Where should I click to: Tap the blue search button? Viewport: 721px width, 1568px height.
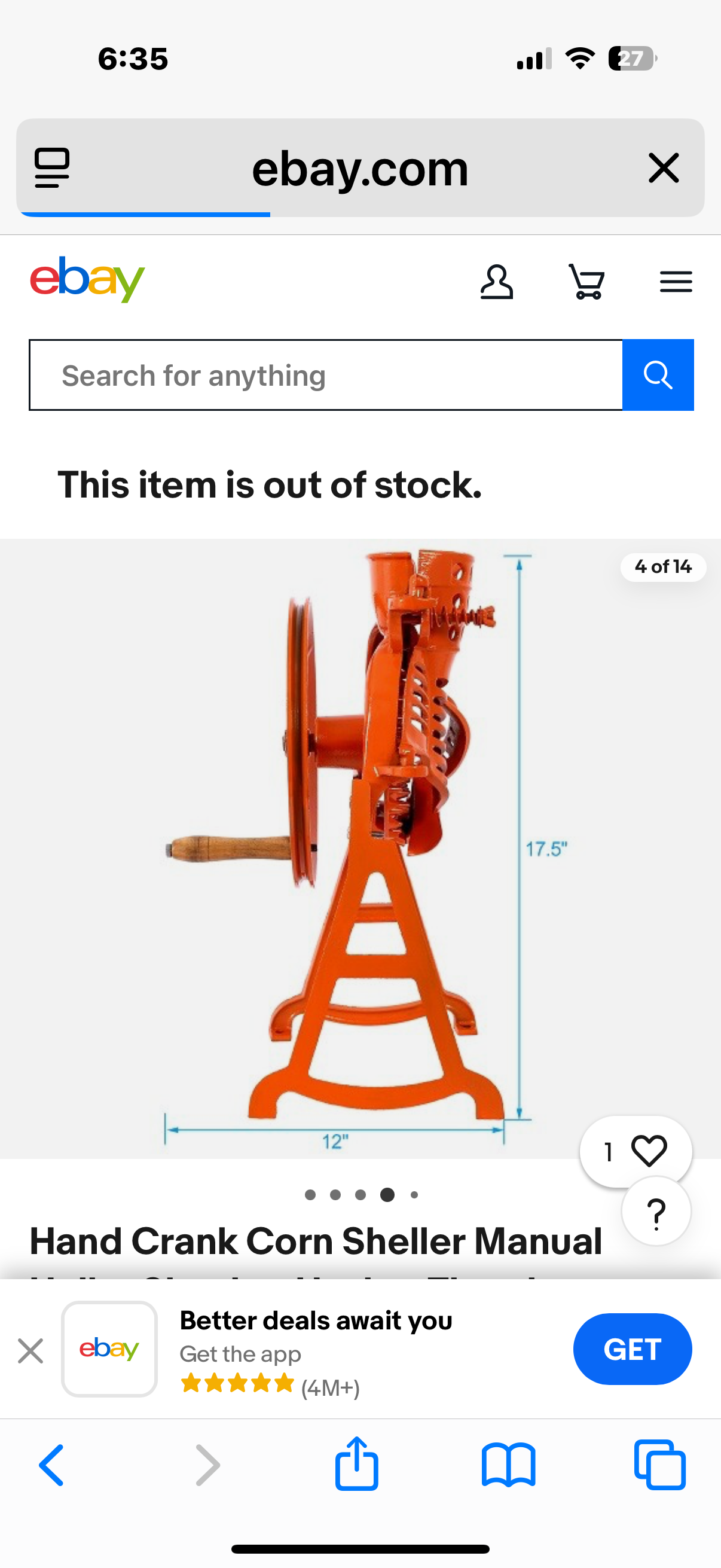(x=658, y=376)
